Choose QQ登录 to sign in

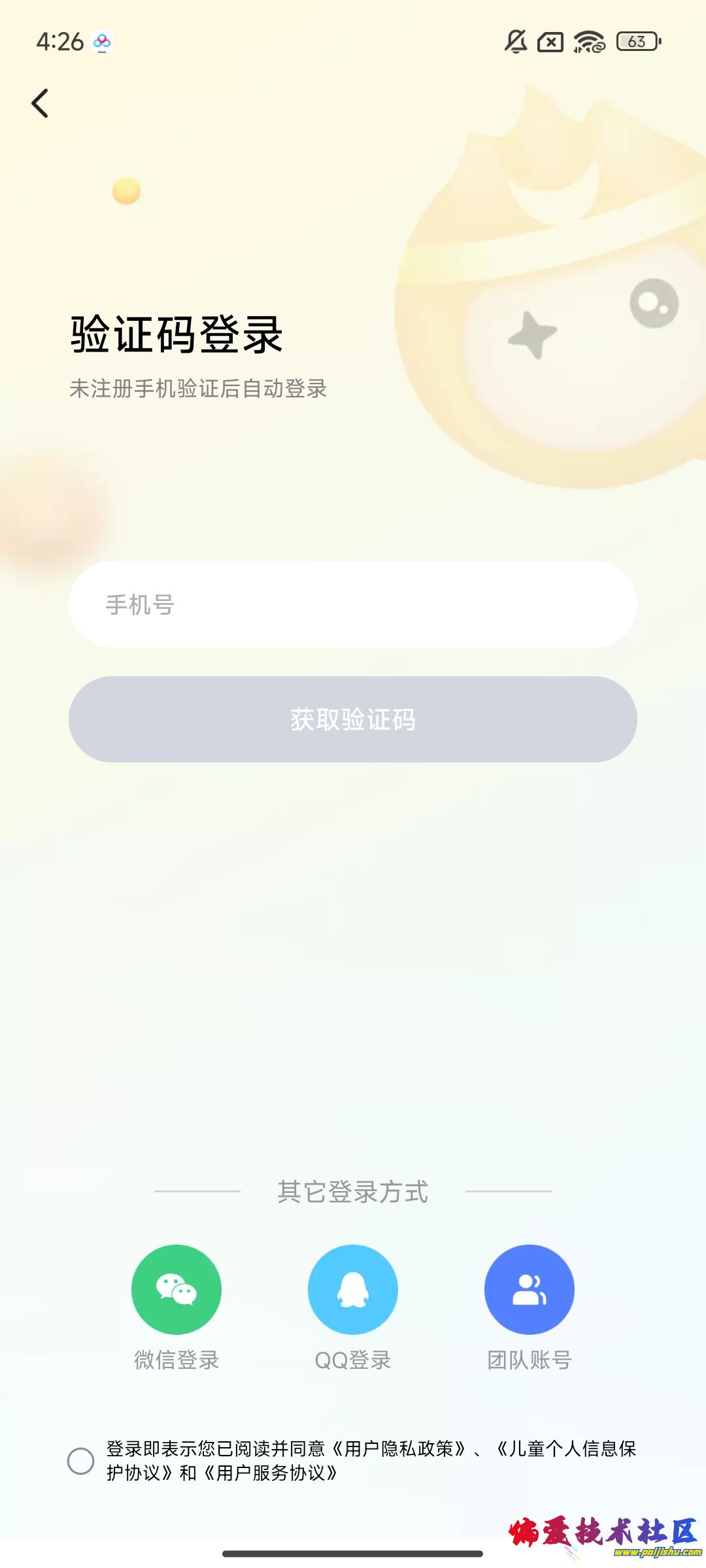[x=353, y=1290]
